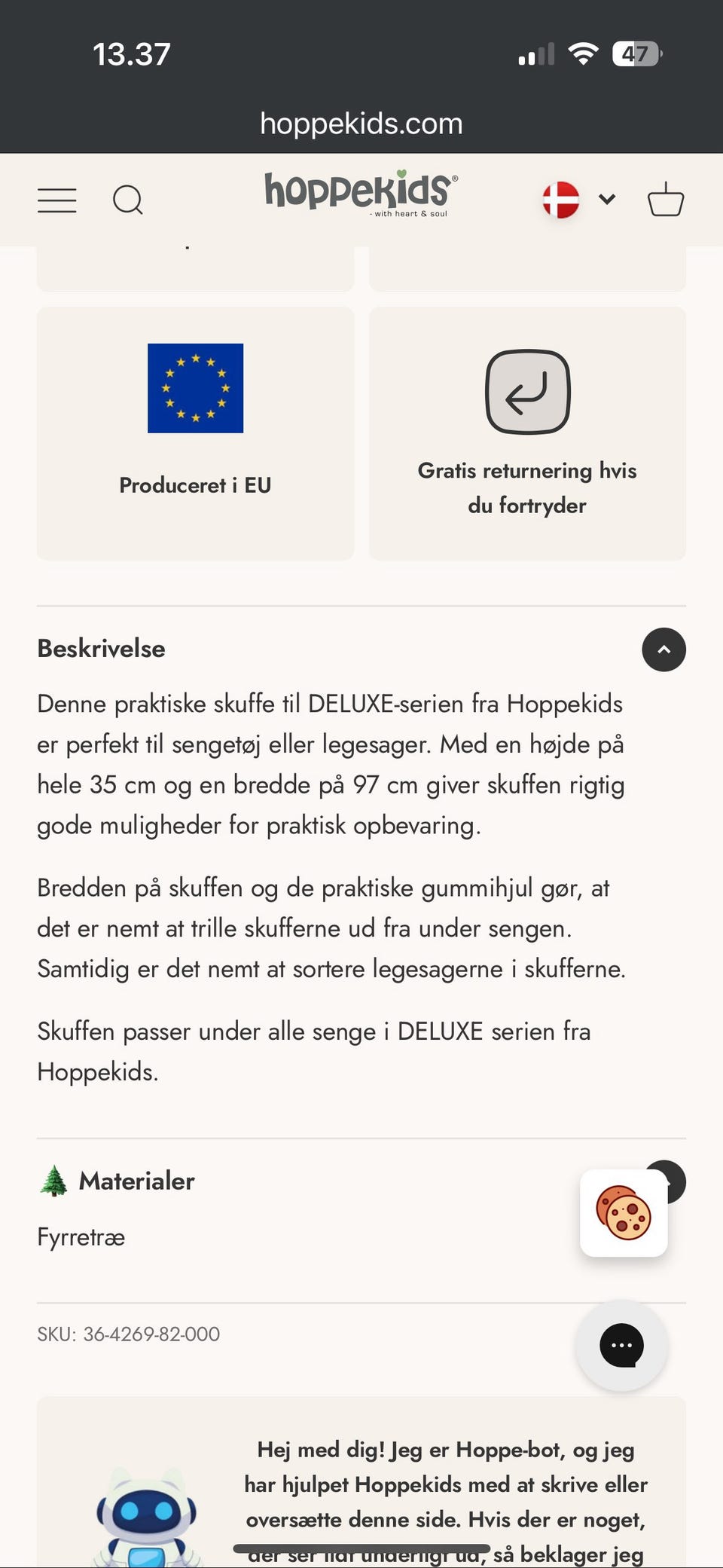723x1568 pixels.
Task: Select the Beskrivelse section heading
Action: pos(101,648)
